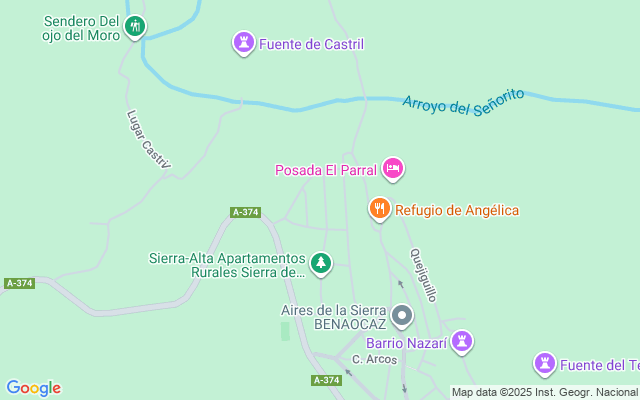The width and height of the screenshot is (640, 400).
Task: Tap the Fuente del Te landmark pin
Action: (x=545, y=364)
